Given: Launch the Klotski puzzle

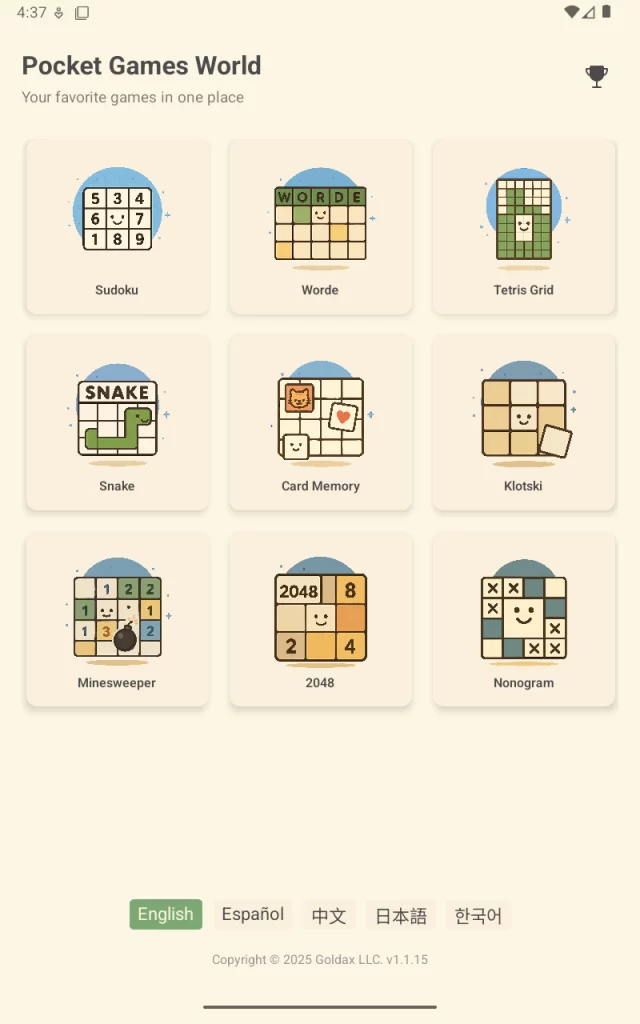Looking at the screenshot, I should coord(523,423).
